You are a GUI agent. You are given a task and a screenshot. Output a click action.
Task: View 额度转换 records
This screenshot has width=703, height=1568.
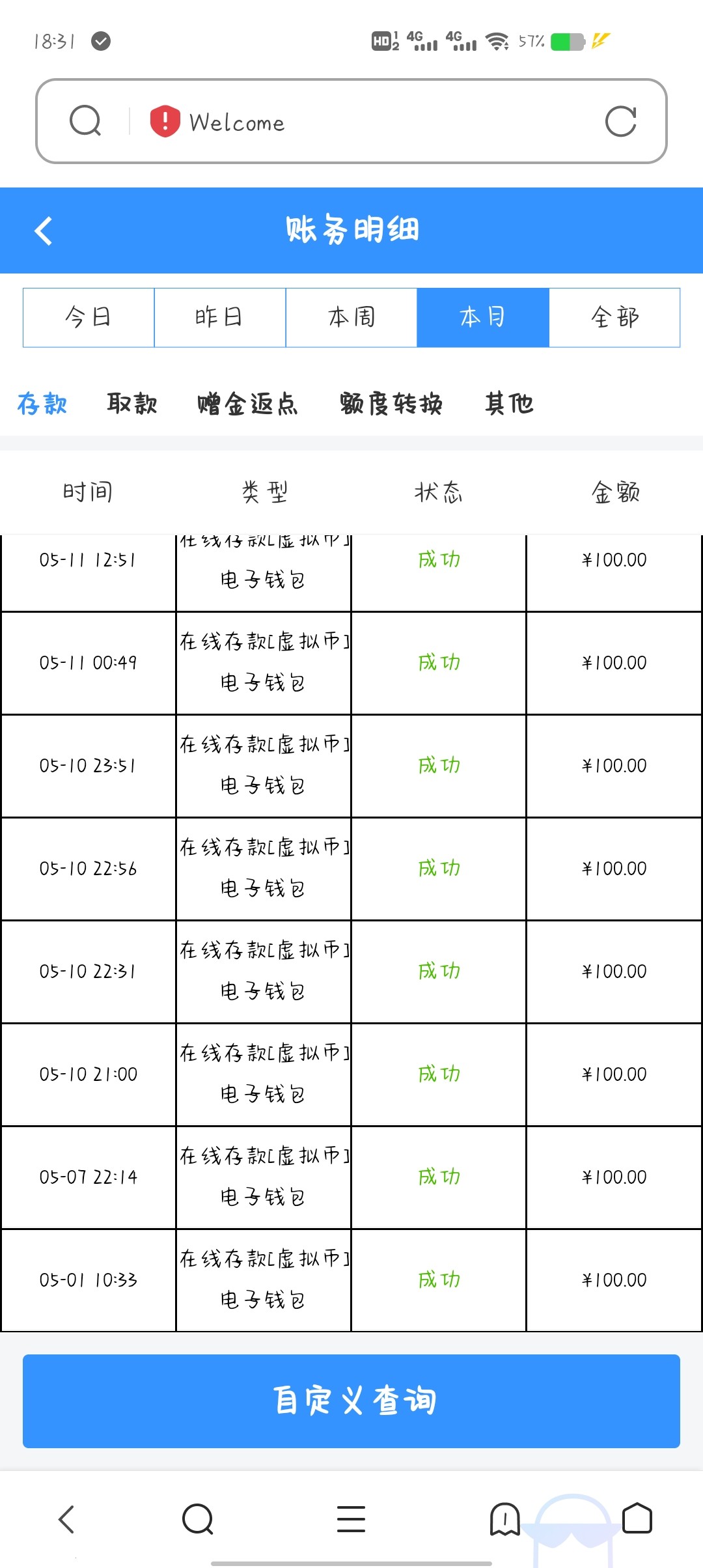(391, 404)
